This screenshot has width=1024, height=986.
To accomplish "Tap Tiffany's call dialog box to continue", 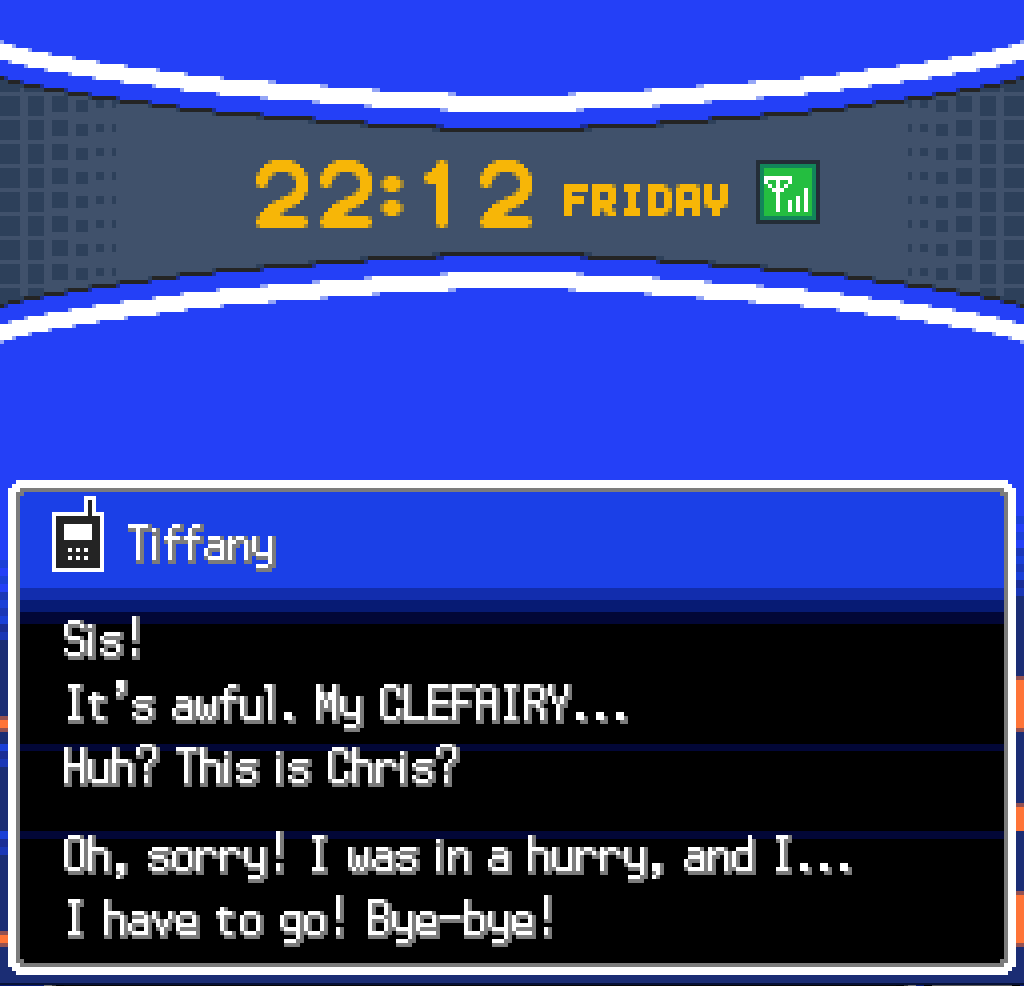I will (511, 780).
